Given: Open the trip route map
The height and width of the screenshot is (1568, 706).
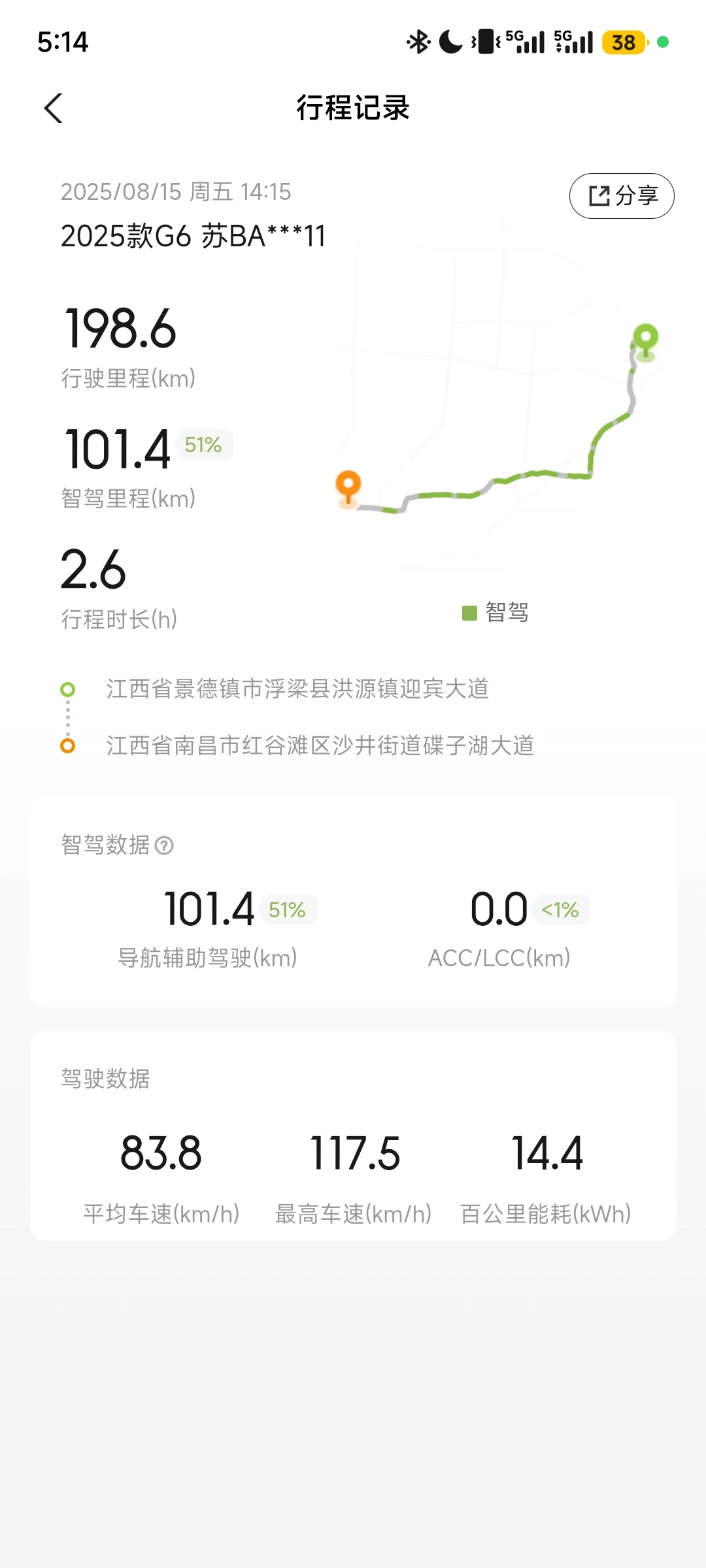Looking at the screenshot, I should pos(497,418).
